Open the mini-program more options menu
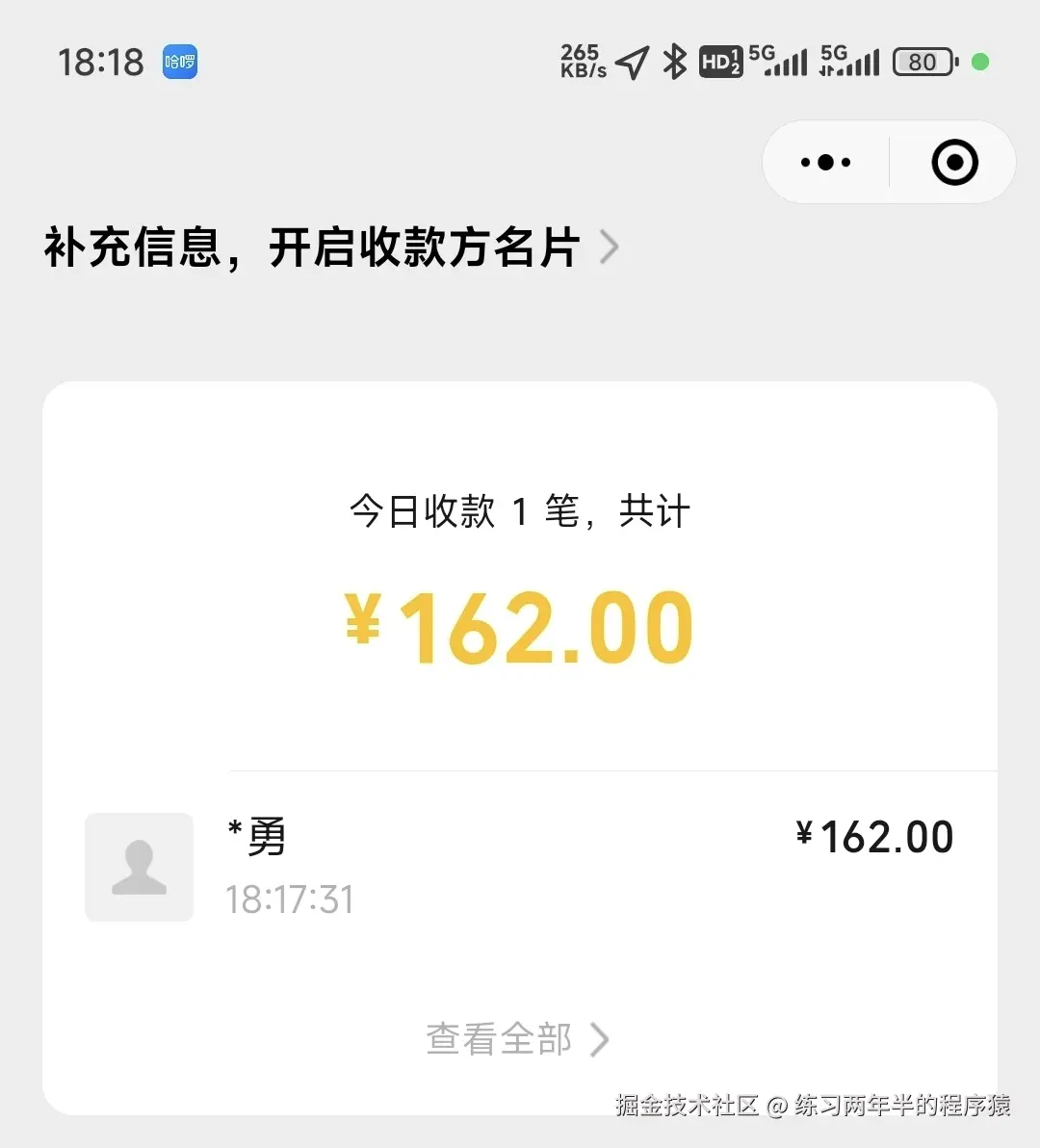This screenshot has height=1148, width=1040. point(824,162)
